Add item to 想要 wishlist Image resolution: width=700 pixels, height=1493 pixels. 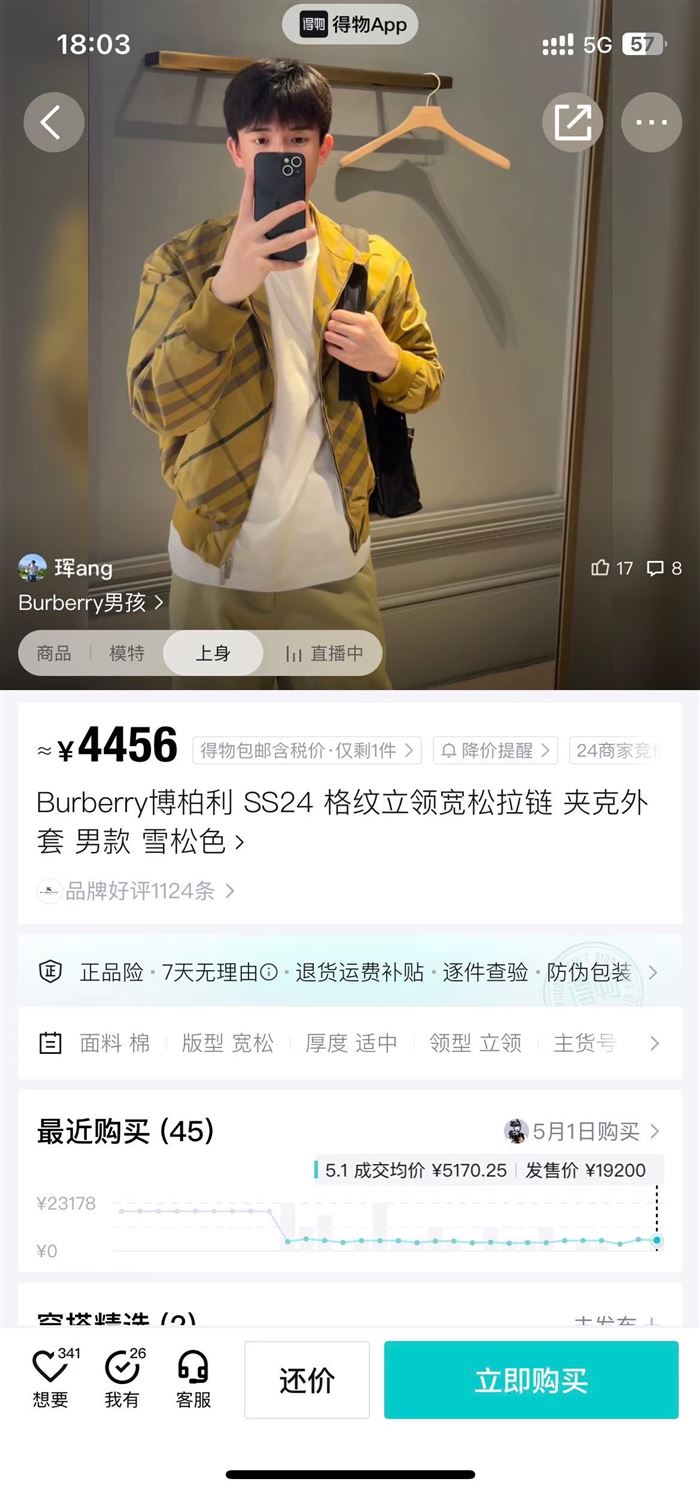[x=51, y=1381]
